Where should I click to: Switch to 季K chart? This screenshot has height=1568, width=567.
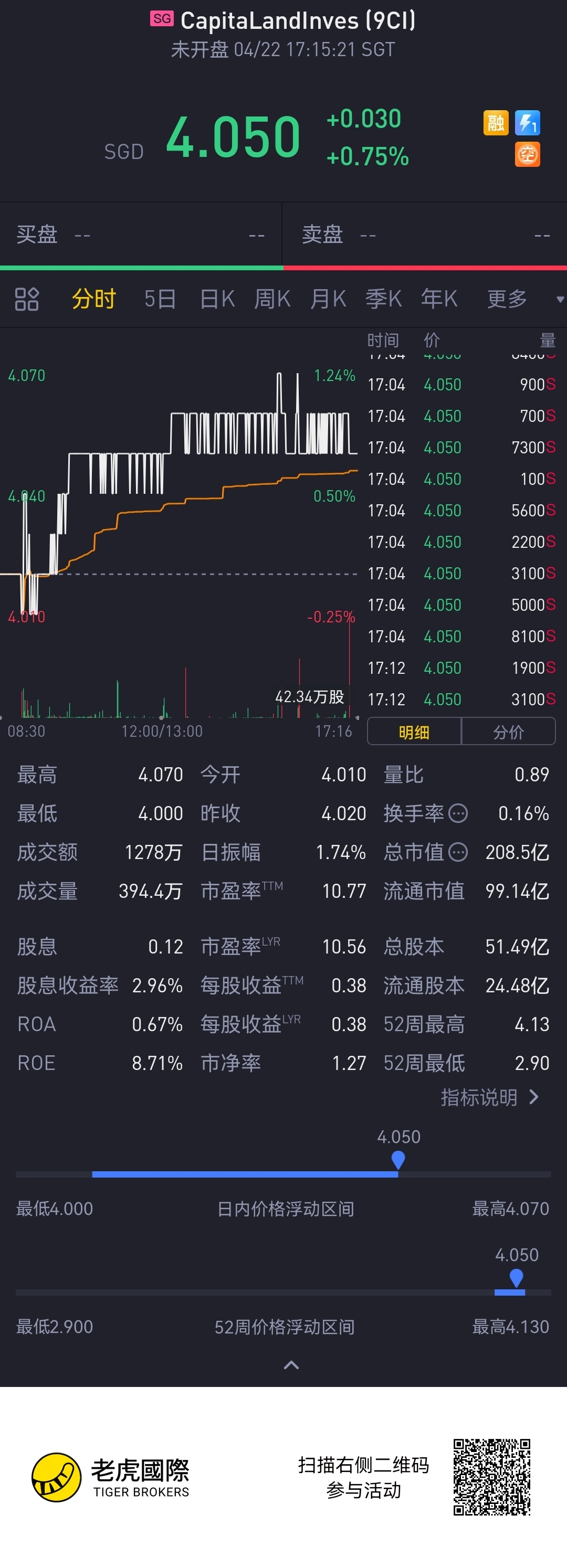(384, 299)
